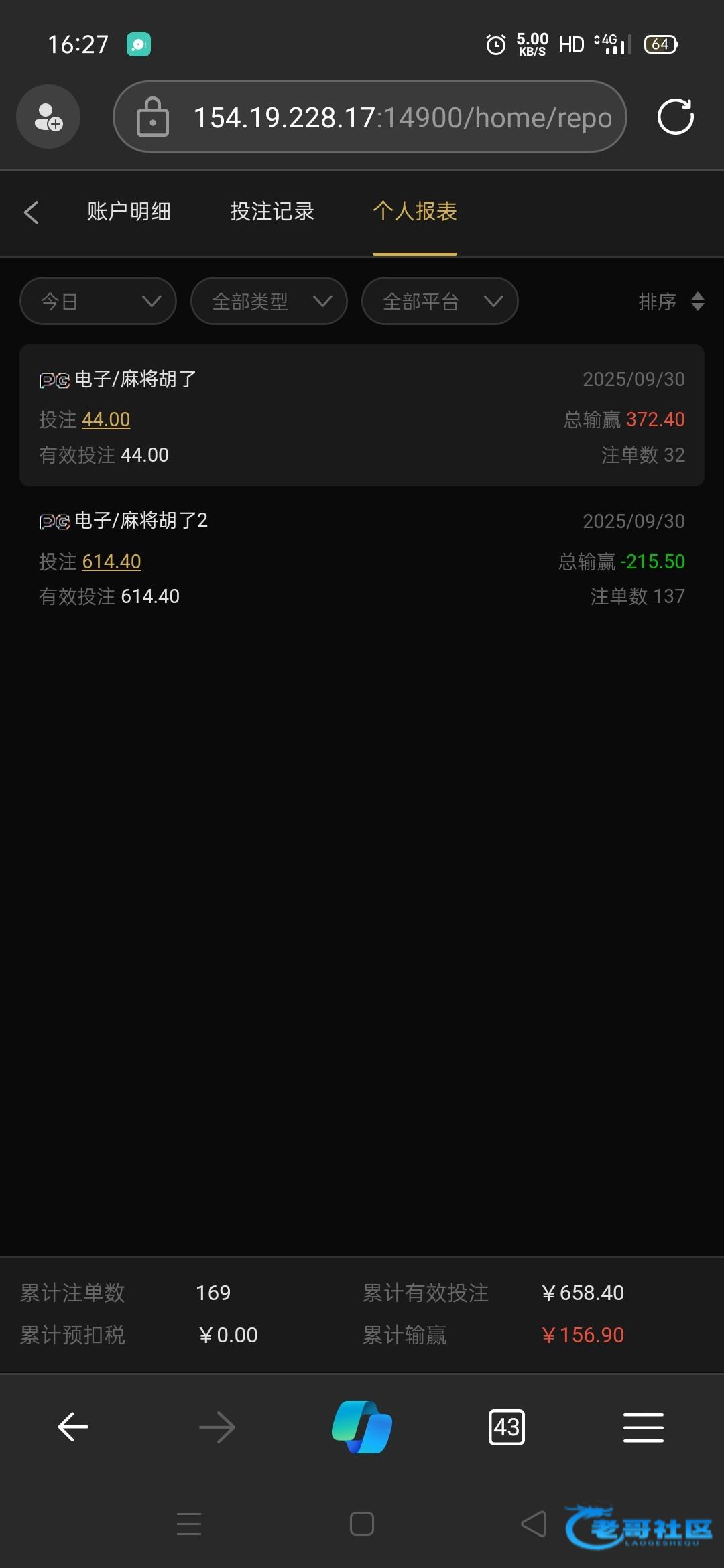Open the browser hamburger menu
This screenshot has width=724, height=1568.
click(643, 1427)
